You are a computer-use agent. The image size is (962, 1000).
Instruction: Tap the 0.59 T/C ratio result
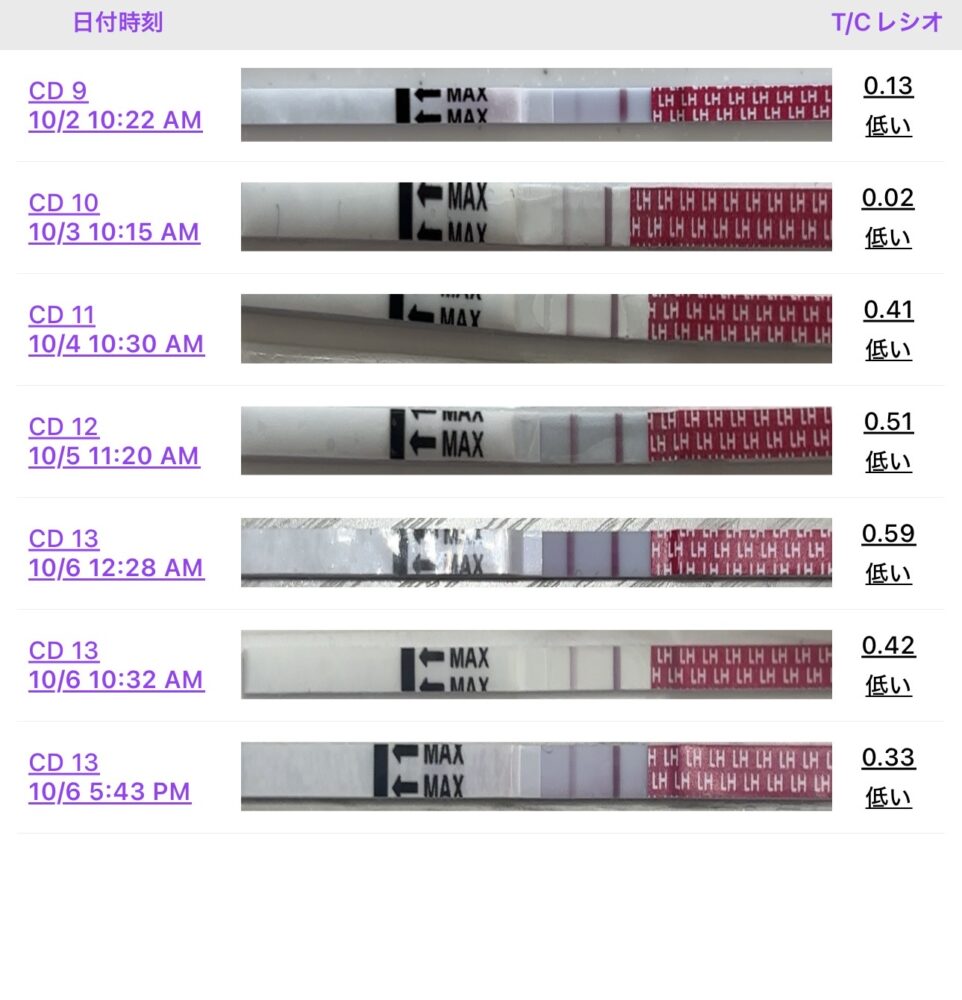coord(888,534)
